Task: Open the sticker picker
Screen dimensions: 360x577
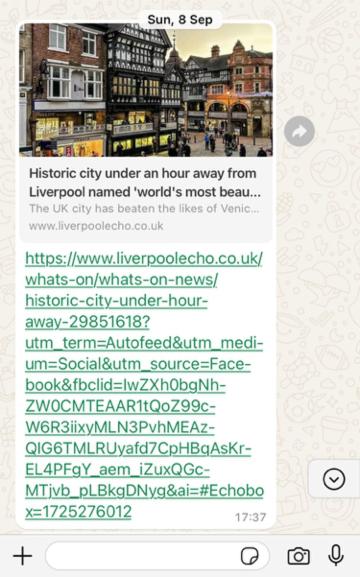Action: click(x=250, y=556)
